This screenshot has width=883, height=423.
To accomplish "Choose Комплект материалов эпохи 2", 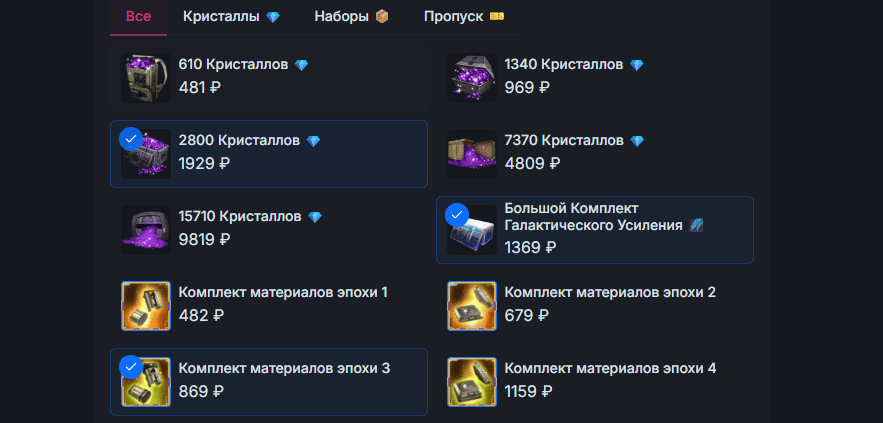I will 594,305.
